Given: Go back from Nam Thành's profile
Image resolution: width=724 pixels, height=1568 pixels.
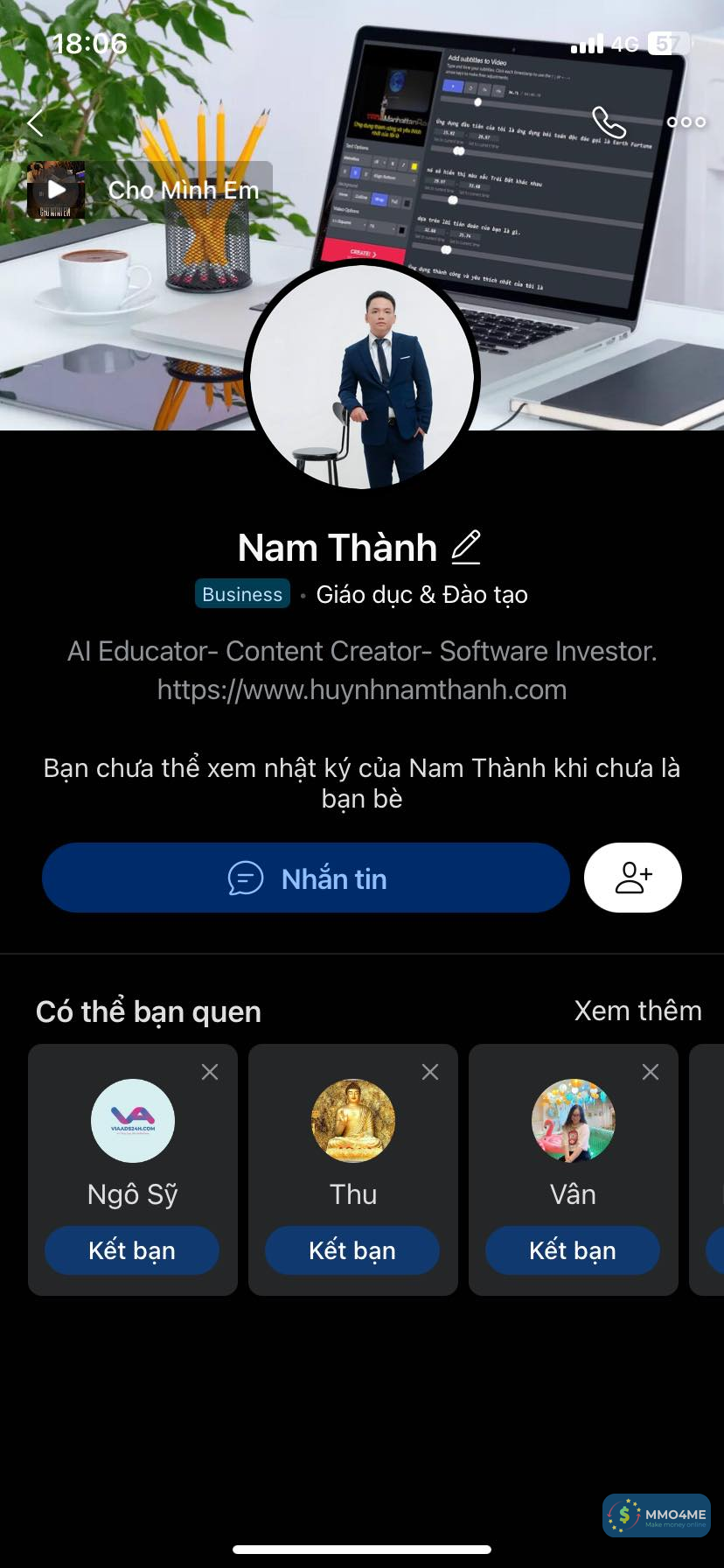Looking at the screenshot, I should [36, 123].
